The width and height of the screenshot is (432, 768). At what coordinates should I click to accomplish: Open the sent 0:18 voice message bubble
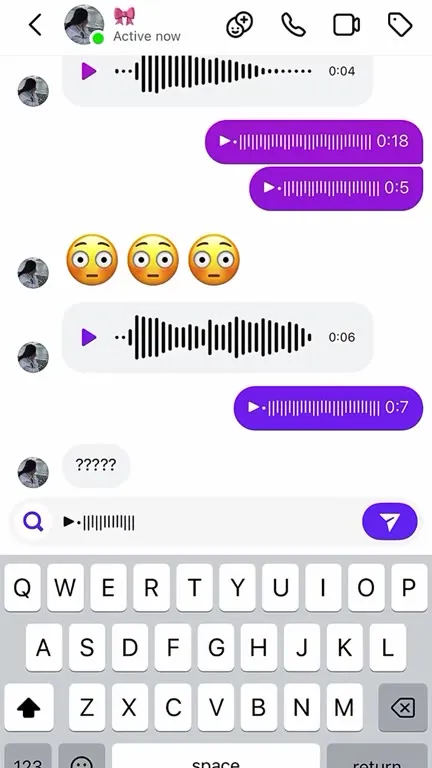(x=313, y=142)
